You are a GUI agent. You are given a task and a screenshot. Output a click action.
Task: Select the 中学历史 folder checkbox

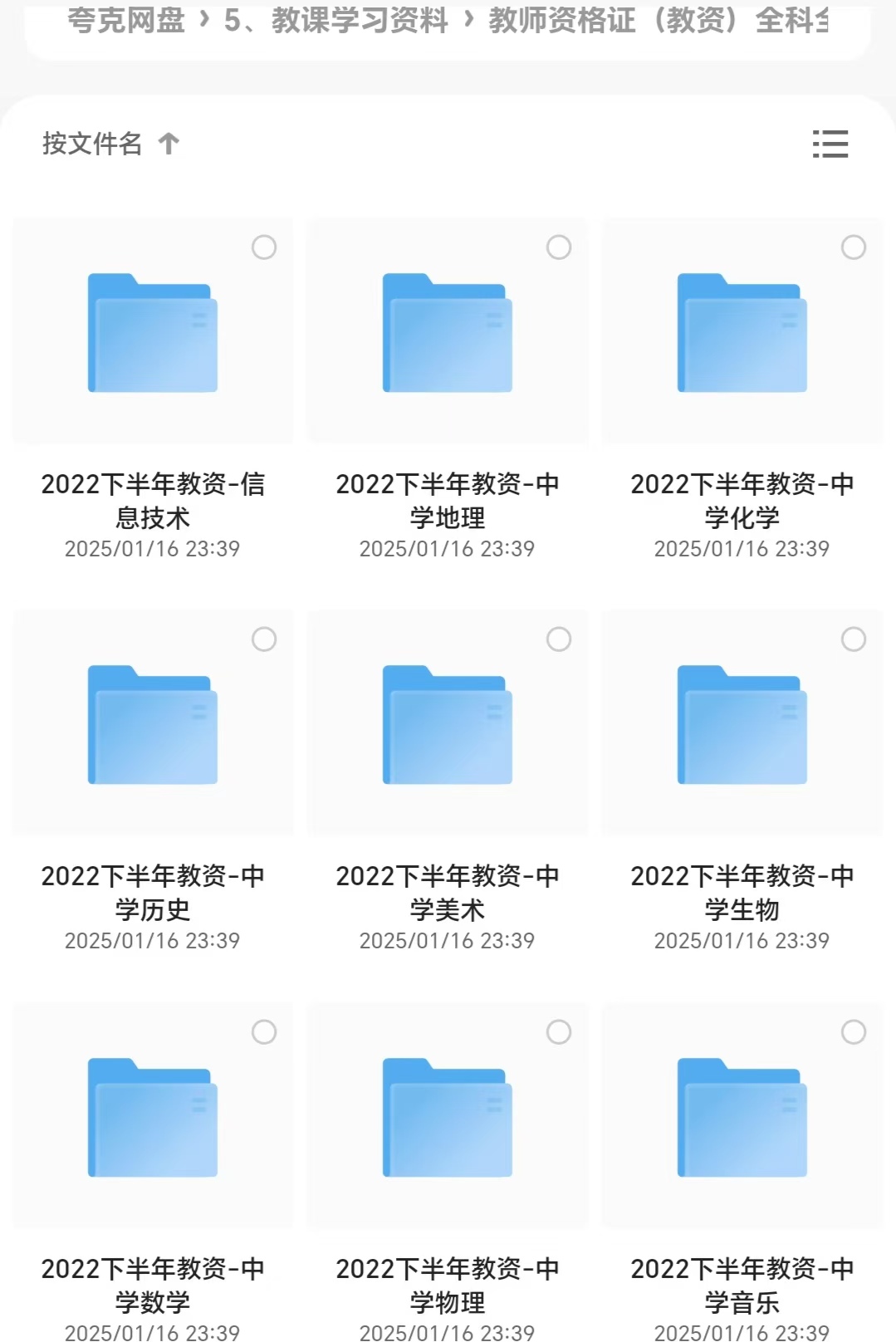point(264,639)
